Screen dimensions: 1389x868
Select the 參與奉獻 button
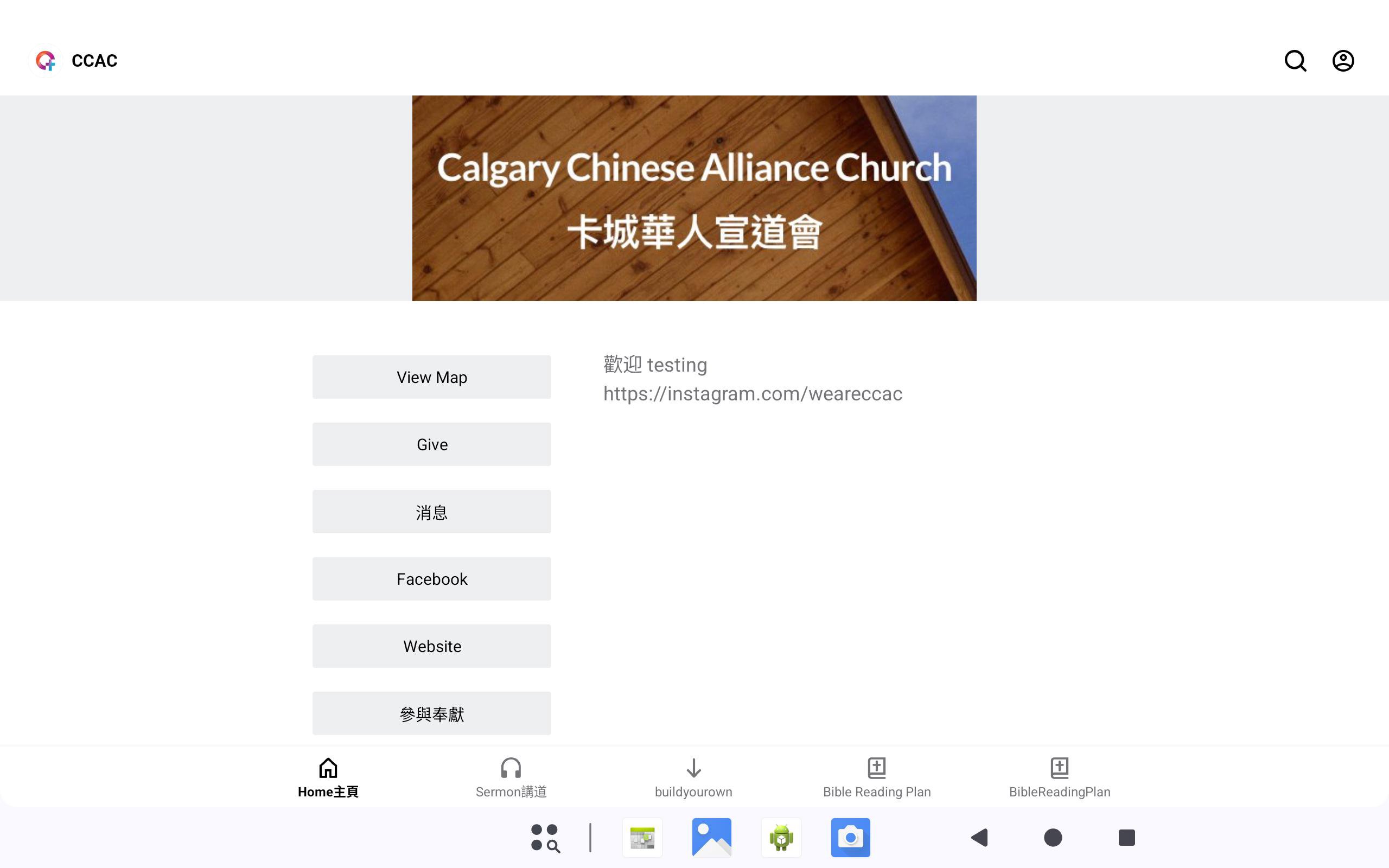click(432, 713)
